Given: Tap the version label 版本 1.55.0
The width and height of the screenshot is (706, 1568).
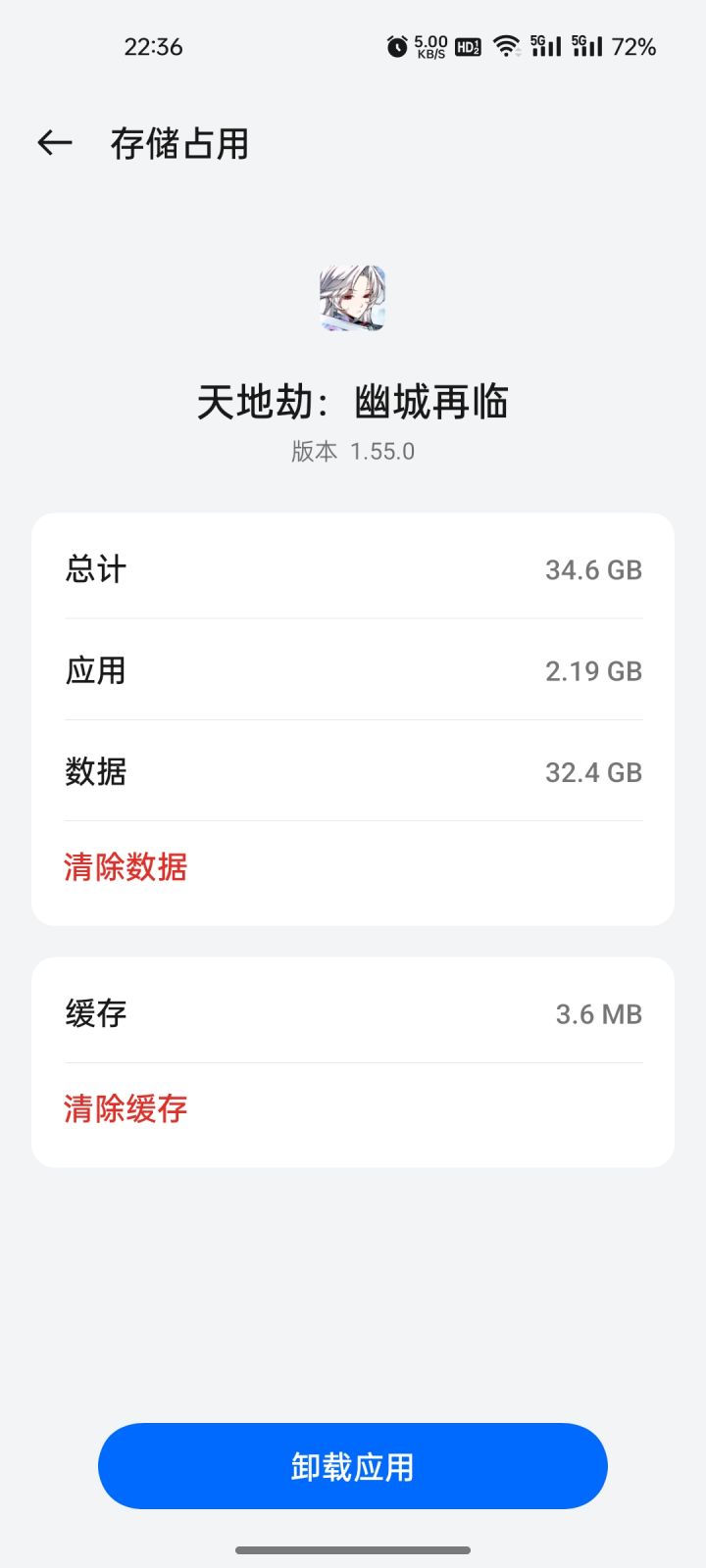Looking at the screenshot, I should pos(353,450).
